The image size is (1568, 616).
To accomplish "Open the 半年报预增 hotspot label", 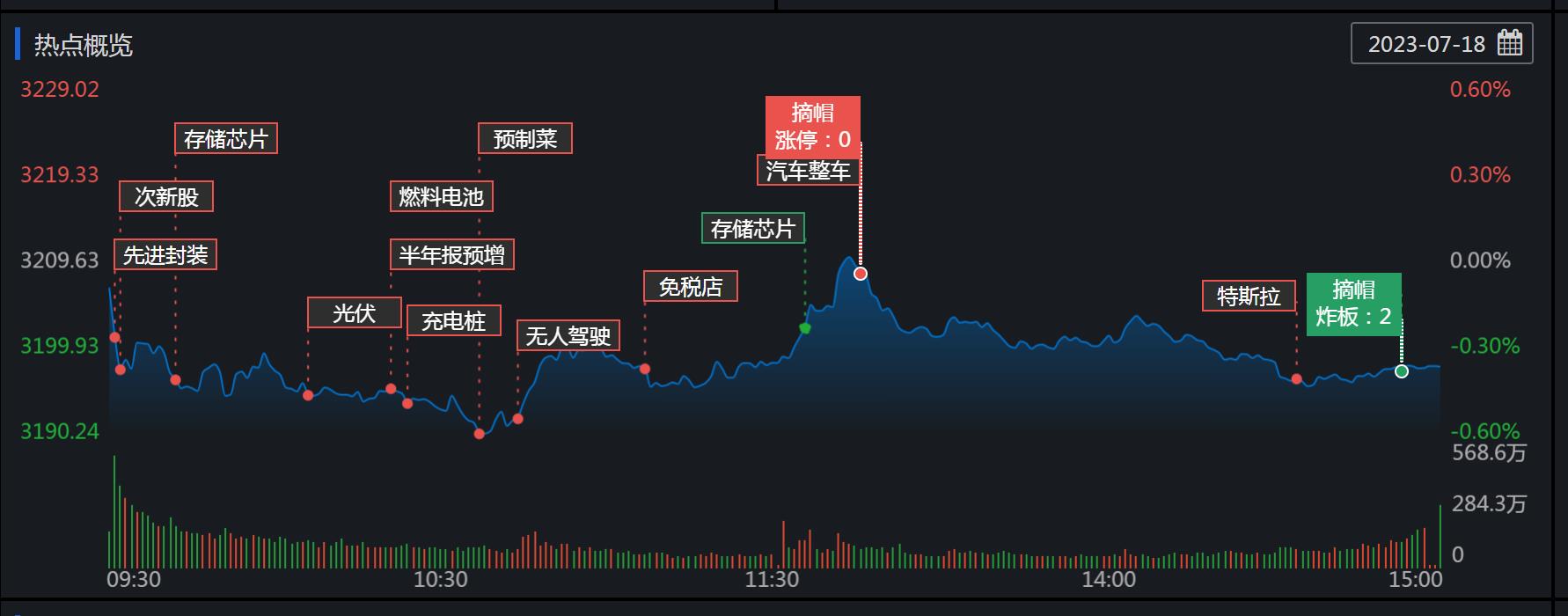I will (451, 255).
